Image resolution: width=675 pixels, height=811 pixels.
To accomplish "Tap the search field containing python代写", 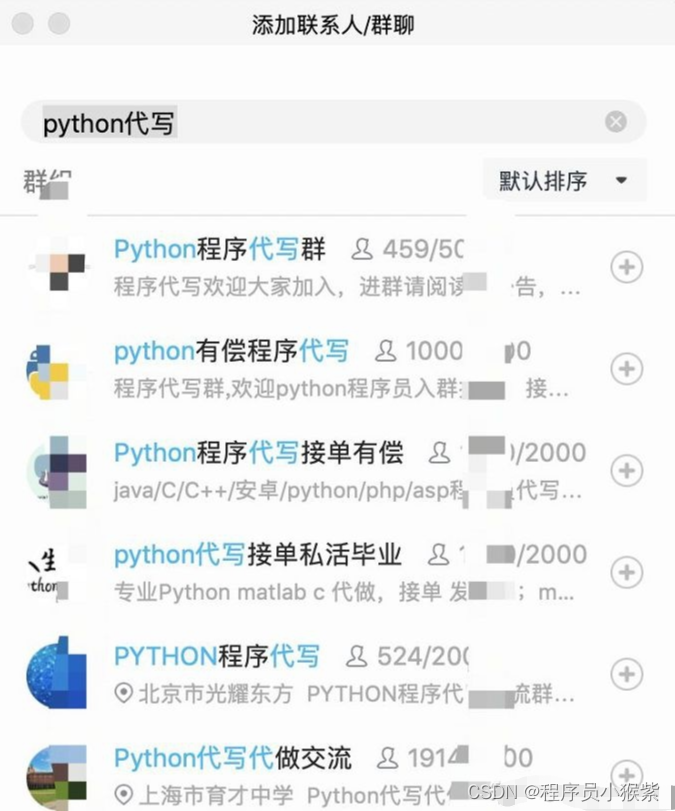I will pyautogui.click(x=320, y=123).
